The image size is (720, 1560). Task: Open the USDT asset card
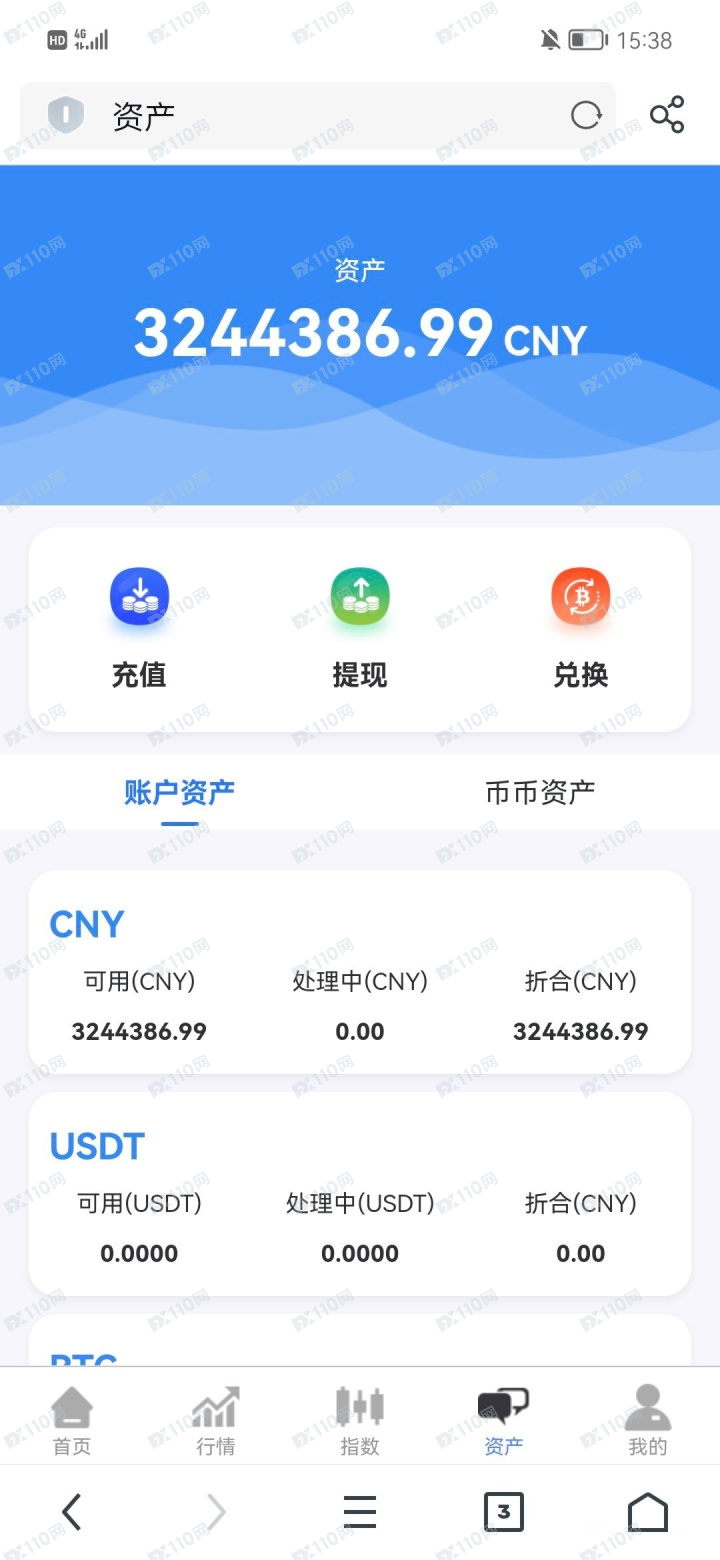pyautogui.click(x=360, y=1194)
